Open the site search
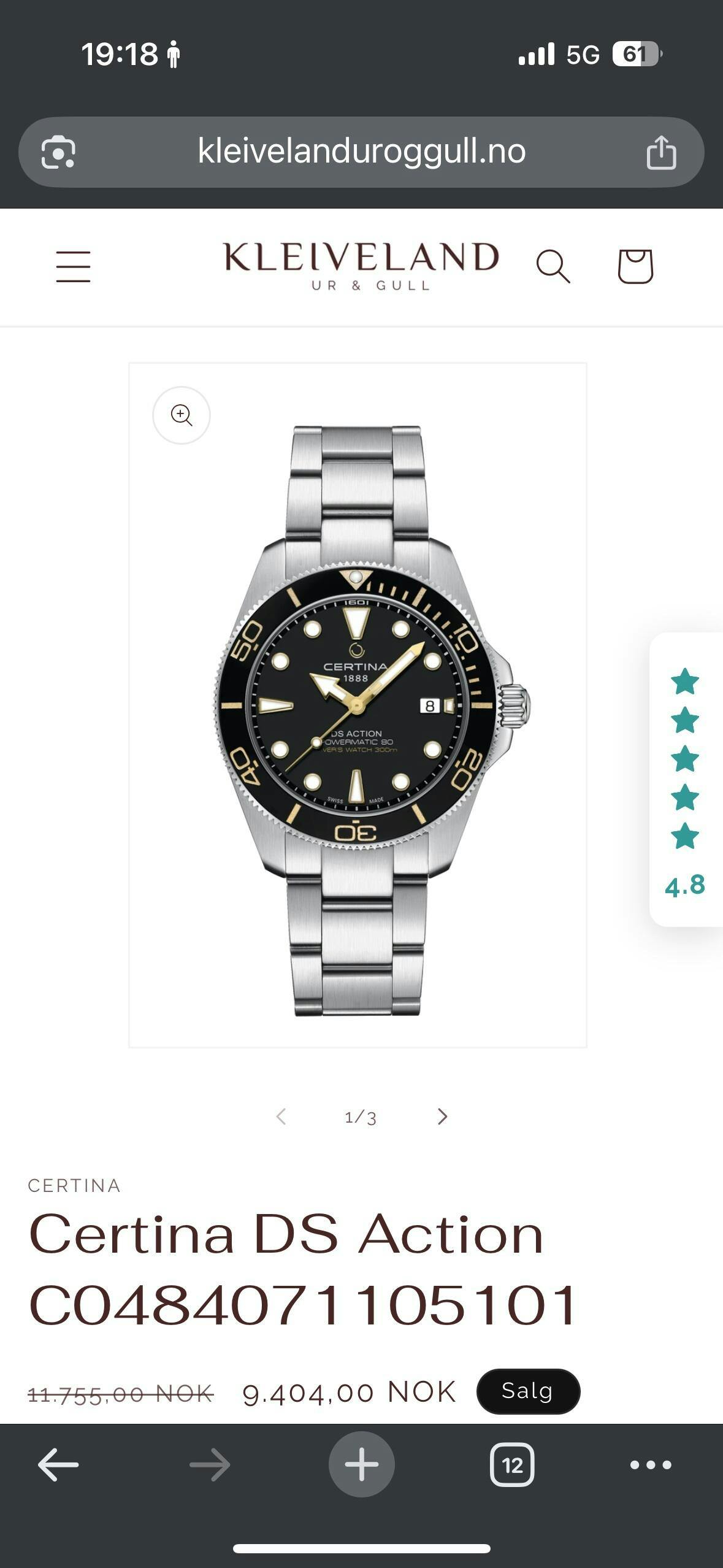This screenshot has height=1568, width=723. tap(553, 266)
